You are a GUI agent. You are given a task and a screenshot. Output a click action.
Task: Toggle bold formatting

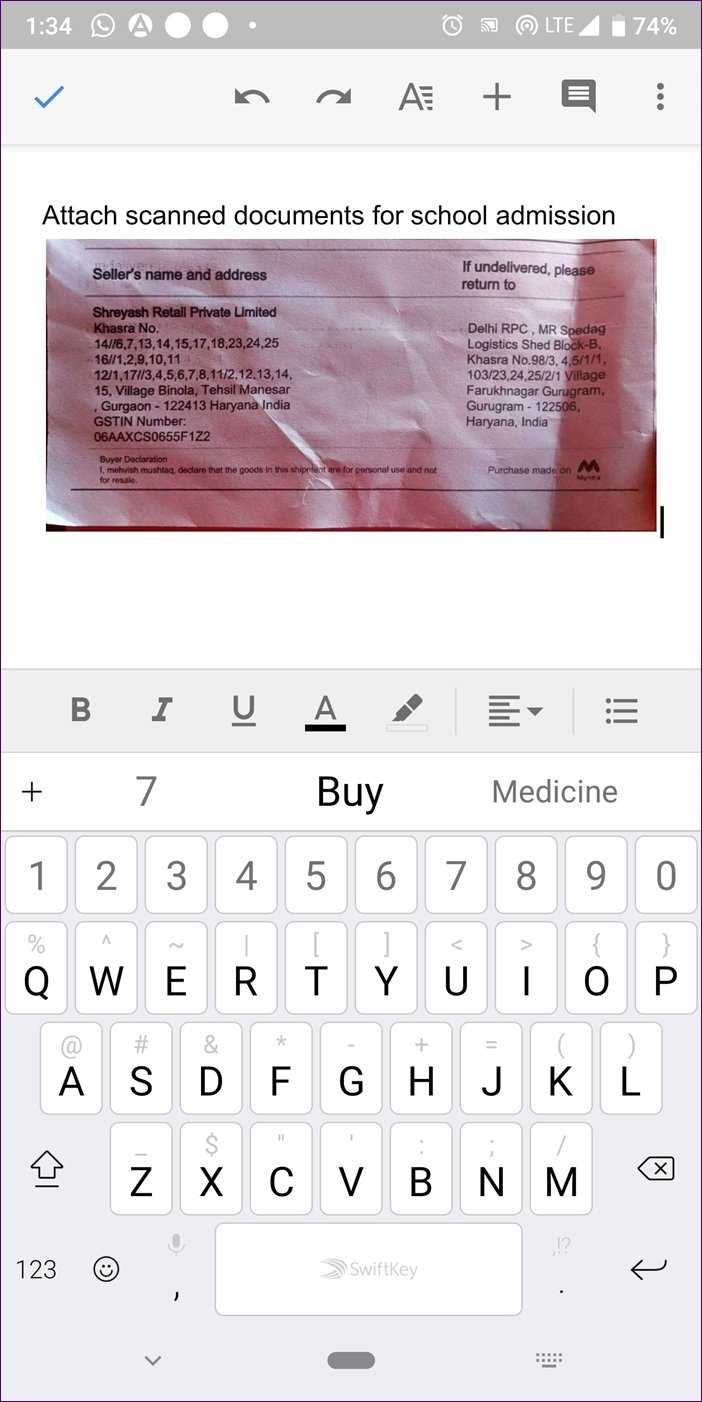(x=81, y=710)
